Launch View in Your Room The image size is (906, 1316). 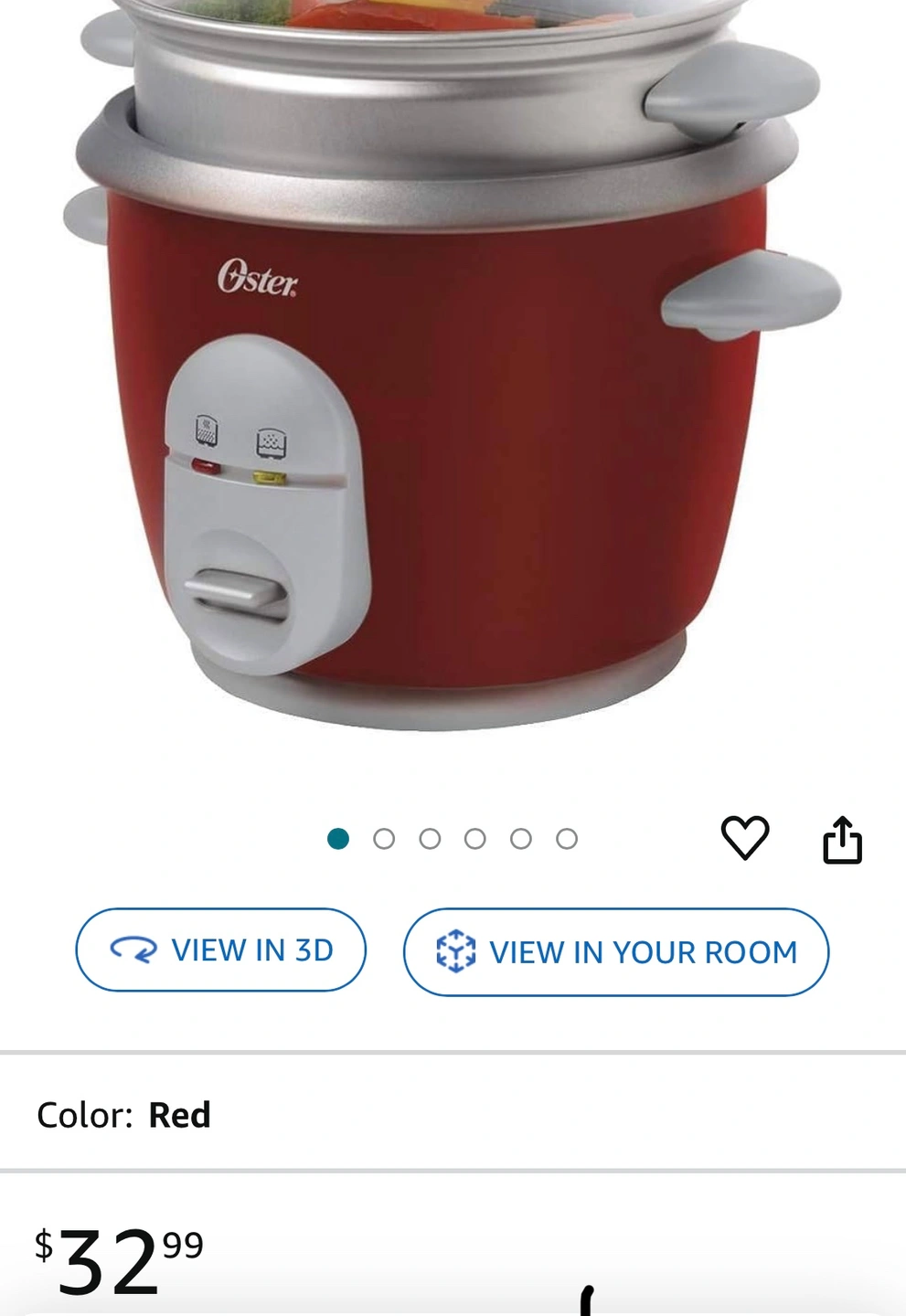coord(616,951)
